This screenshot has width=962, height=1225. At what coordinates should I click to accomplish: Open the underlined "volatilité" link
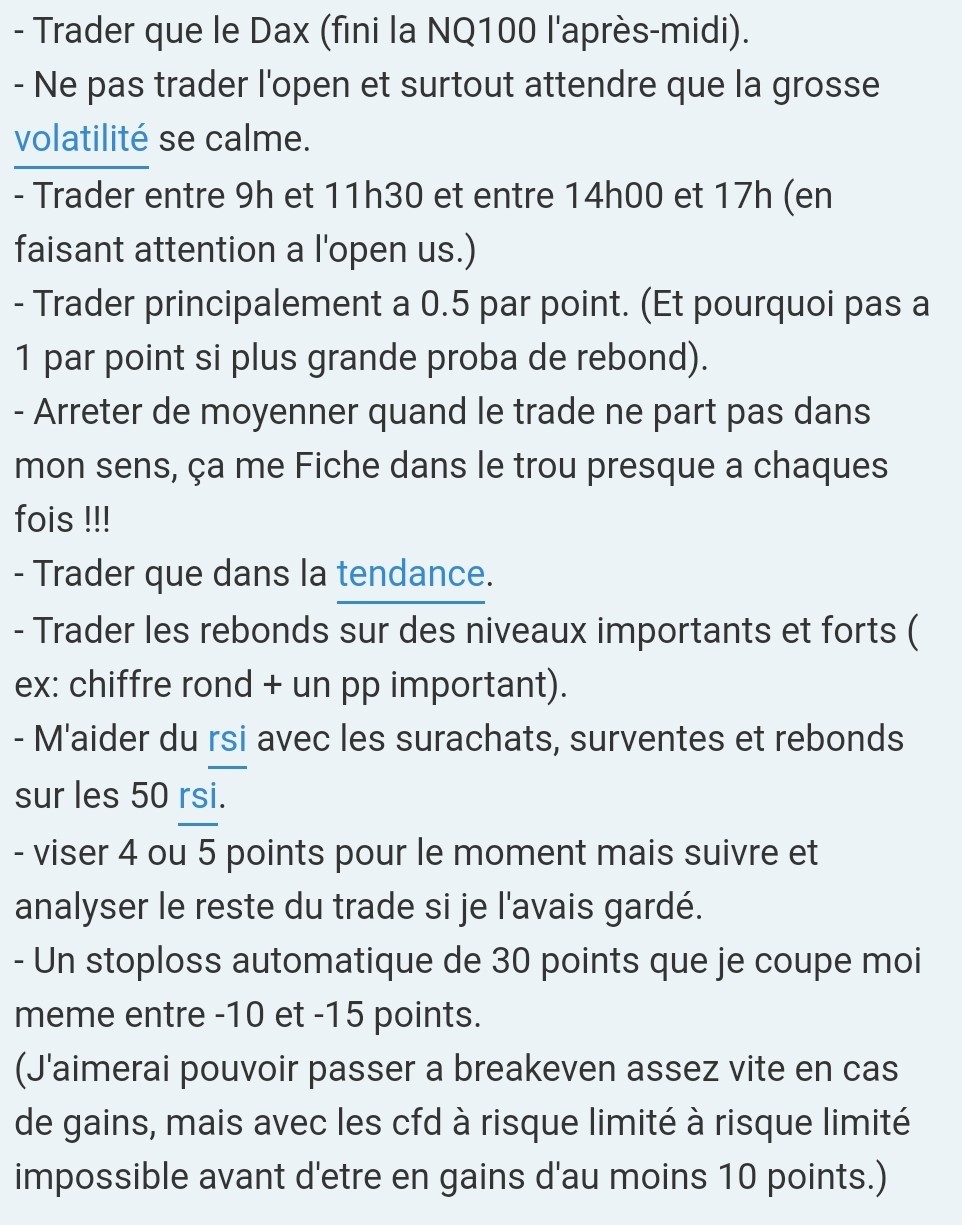pyautogui.click(x=82, y=140)
